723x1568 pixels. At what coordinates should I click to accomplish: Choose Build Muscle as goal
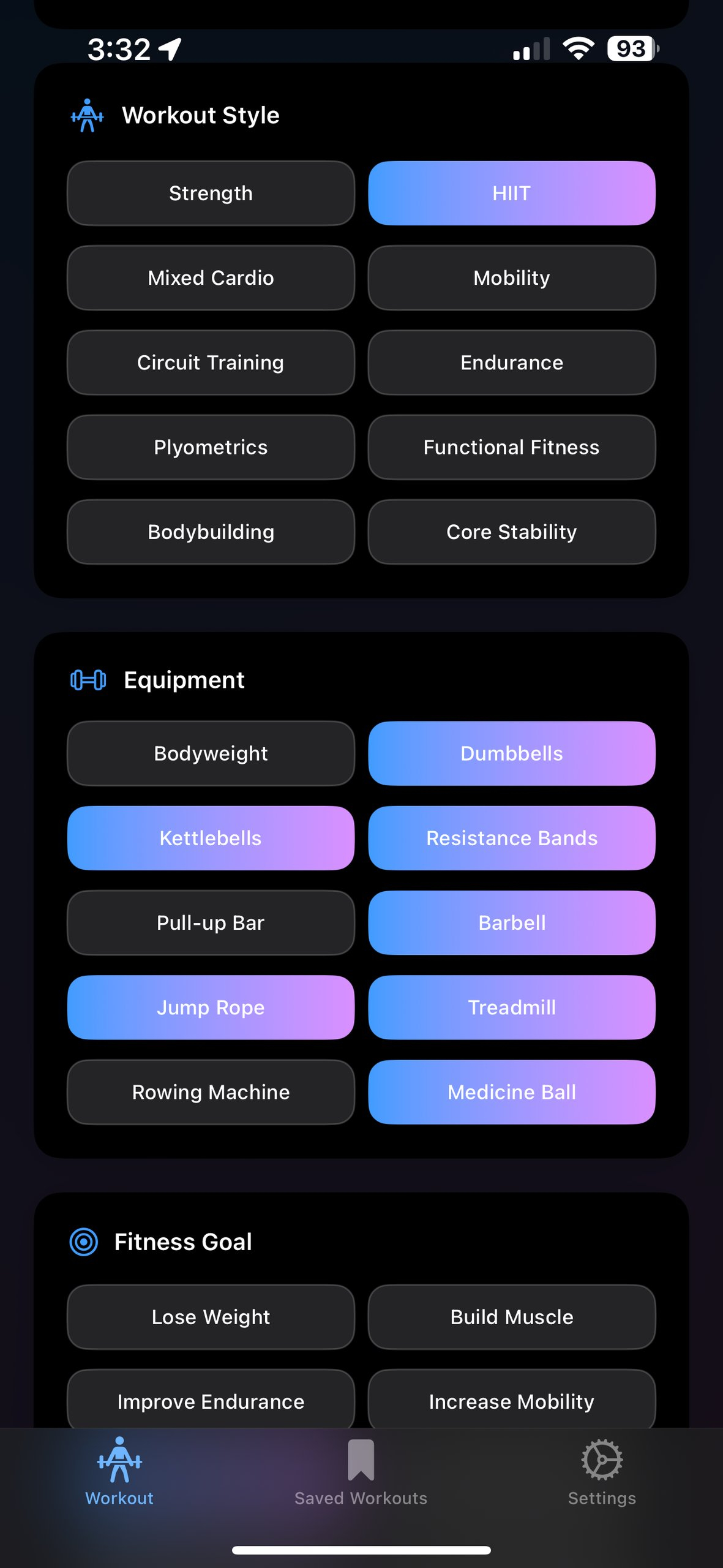[511, 1316]
